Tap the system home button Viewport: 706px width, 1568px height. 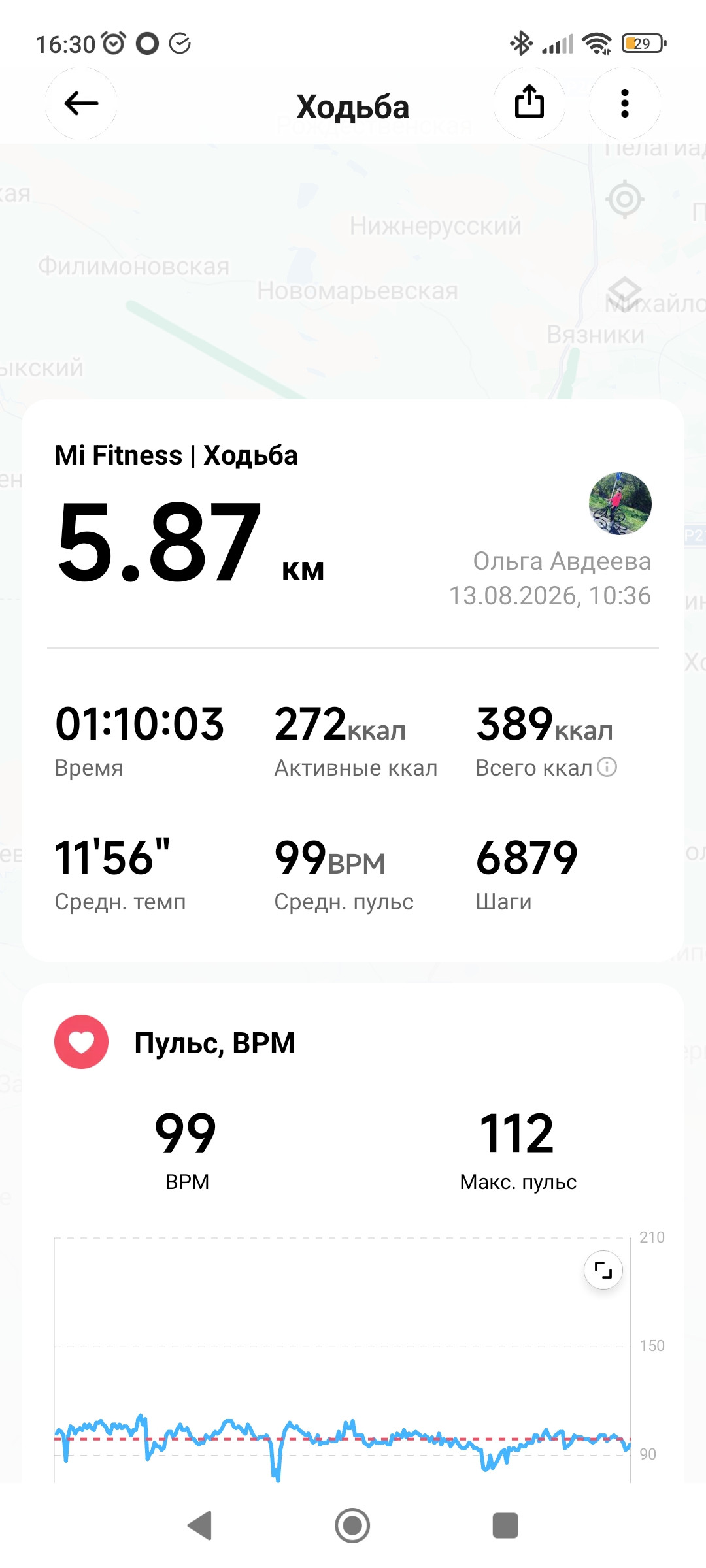tap(352, 1526)
